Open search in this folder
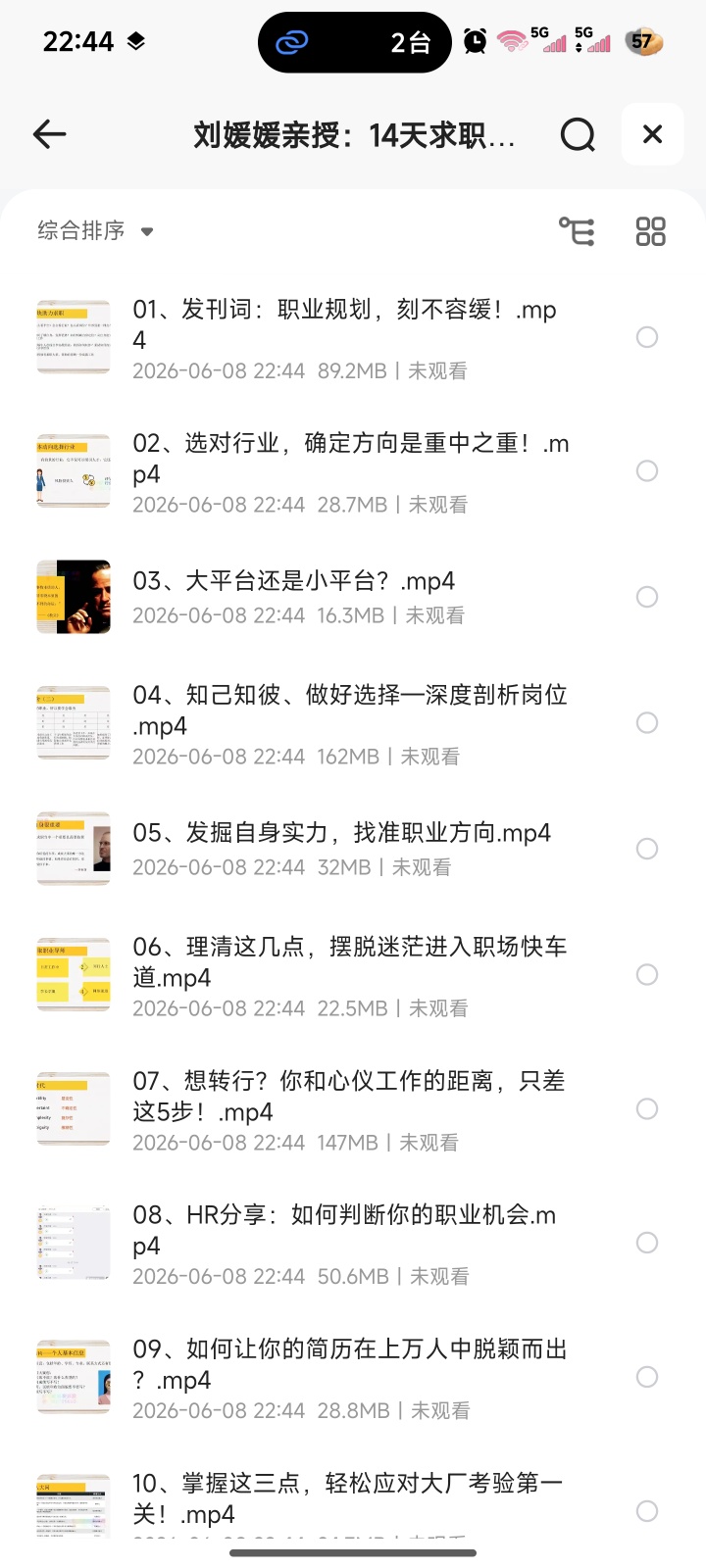The height and width of the screenshot is (1568, 706). (x=578, y=134)
